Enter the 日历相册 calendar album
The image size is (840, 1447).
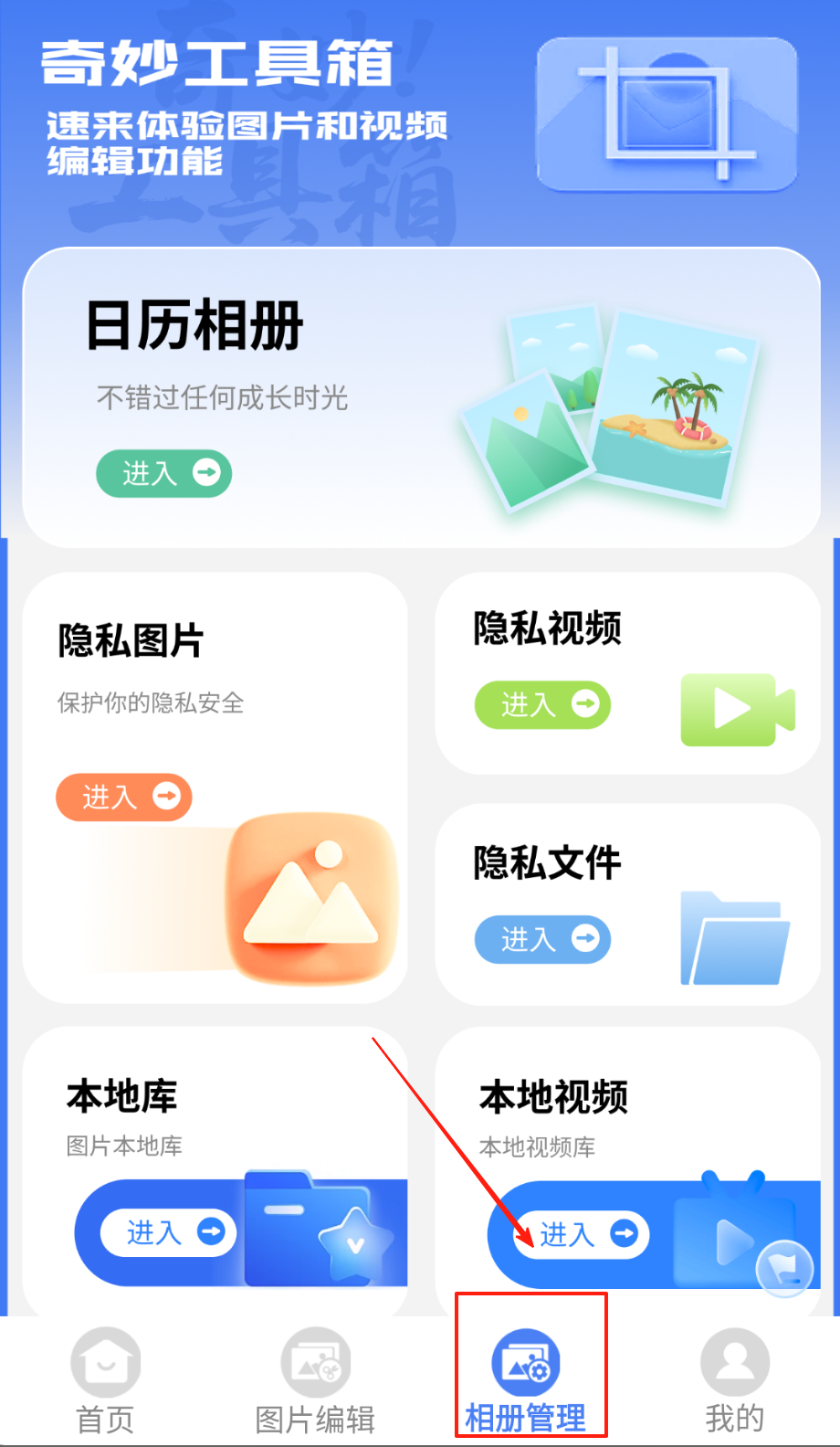[x=164, y=473]
